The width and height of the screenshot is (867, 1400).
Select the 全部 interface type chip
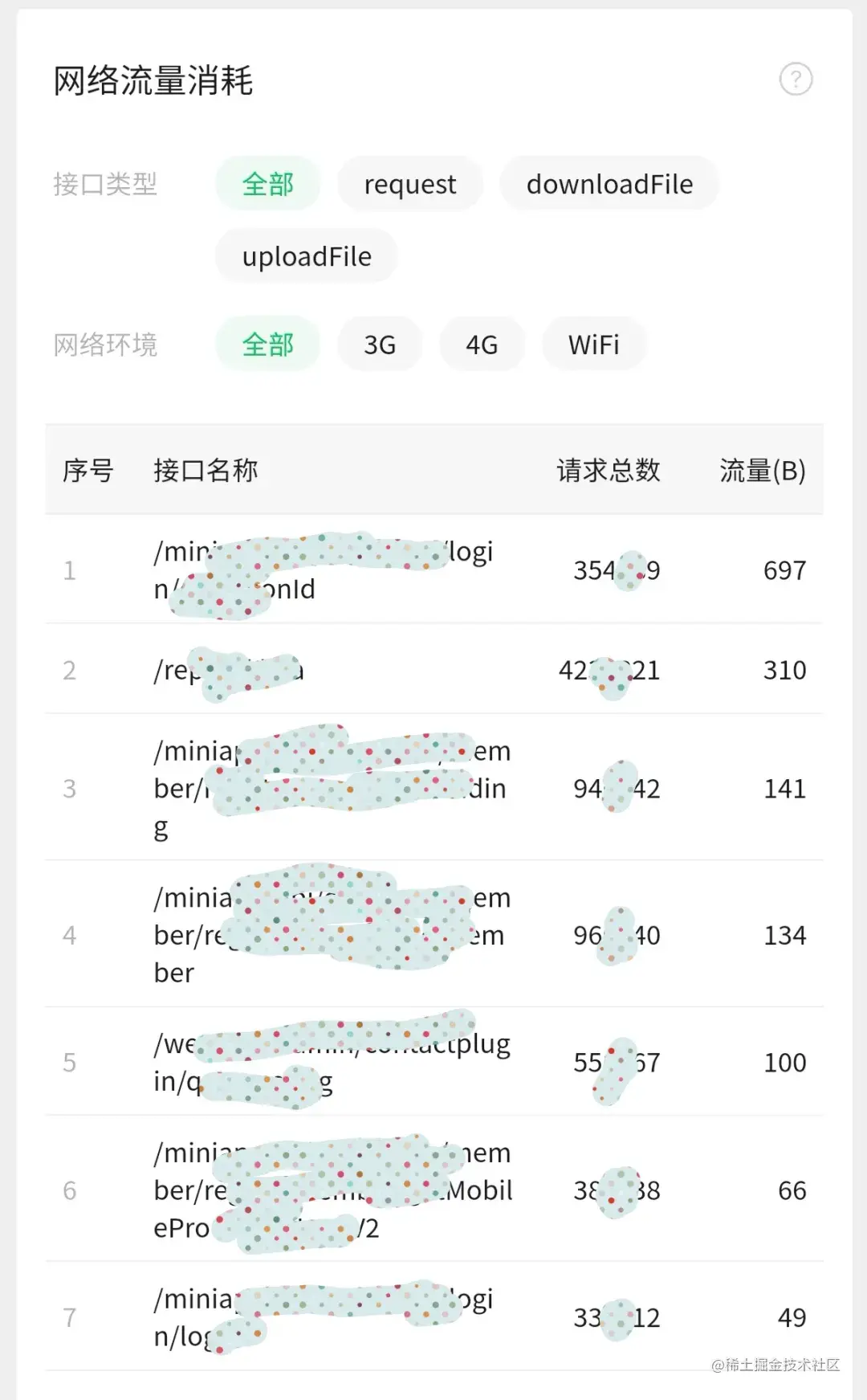coord(267,184)
